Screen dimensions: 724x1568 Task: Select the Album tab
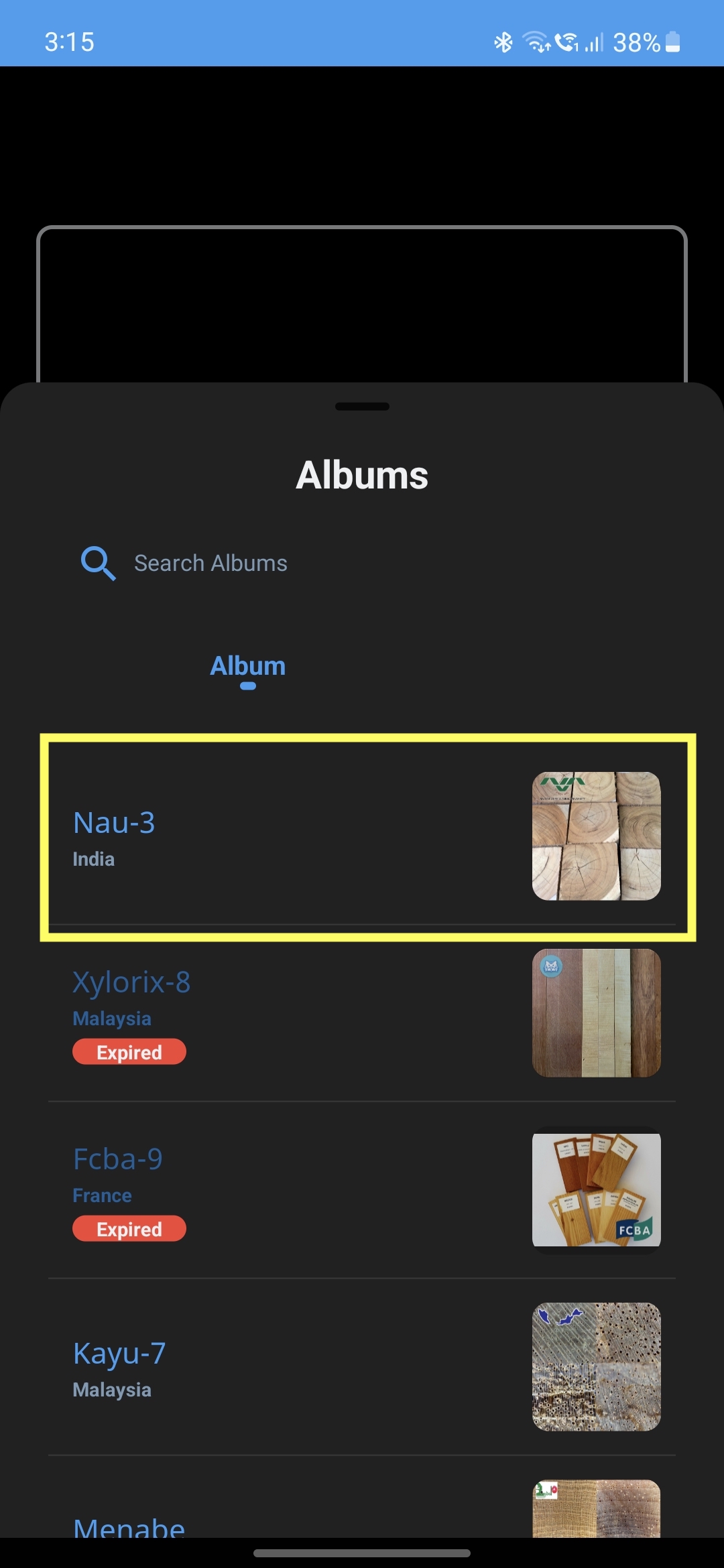click(x=248, y=666)
